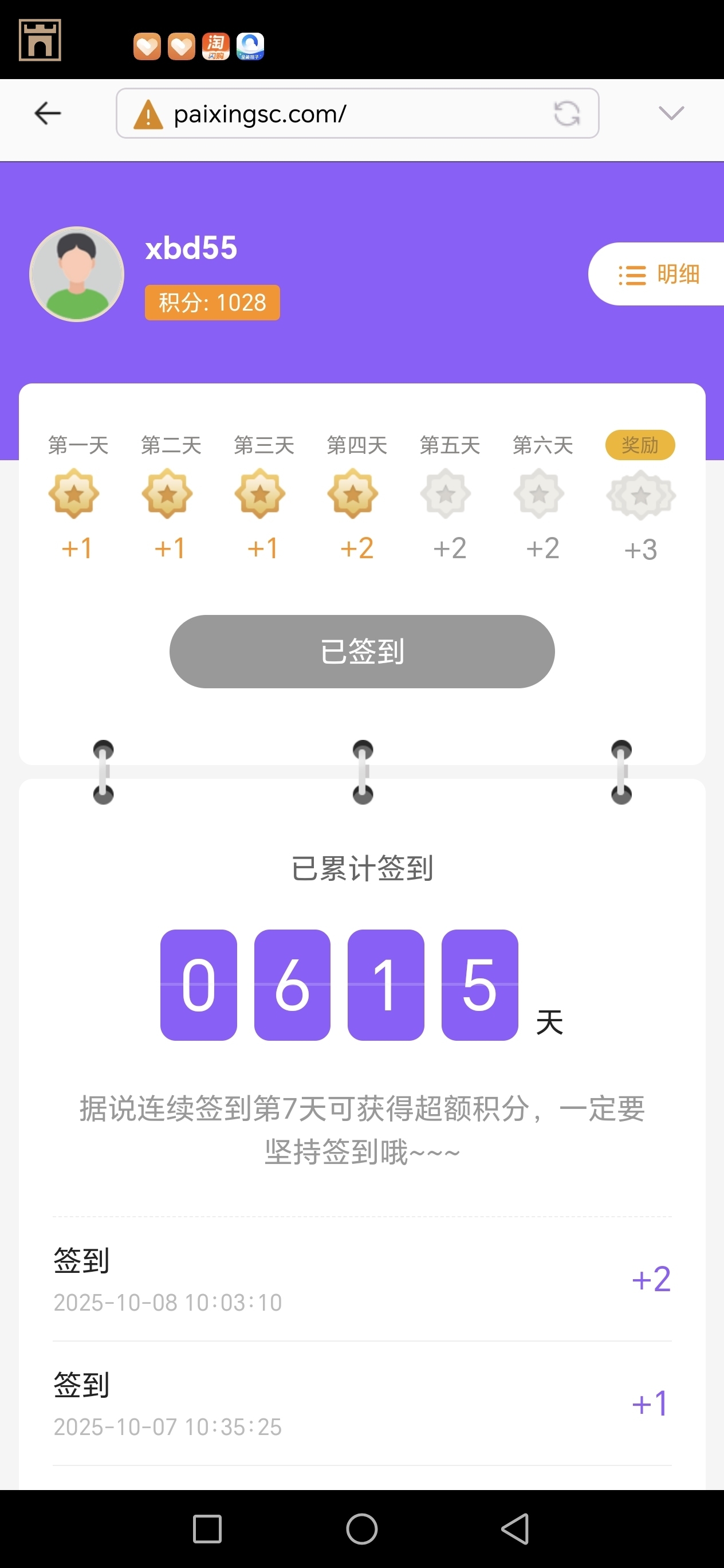Tap the xbd55 profile avatar
The height and width of the screenshot is (1568, 724).
[x=77, y=275]
